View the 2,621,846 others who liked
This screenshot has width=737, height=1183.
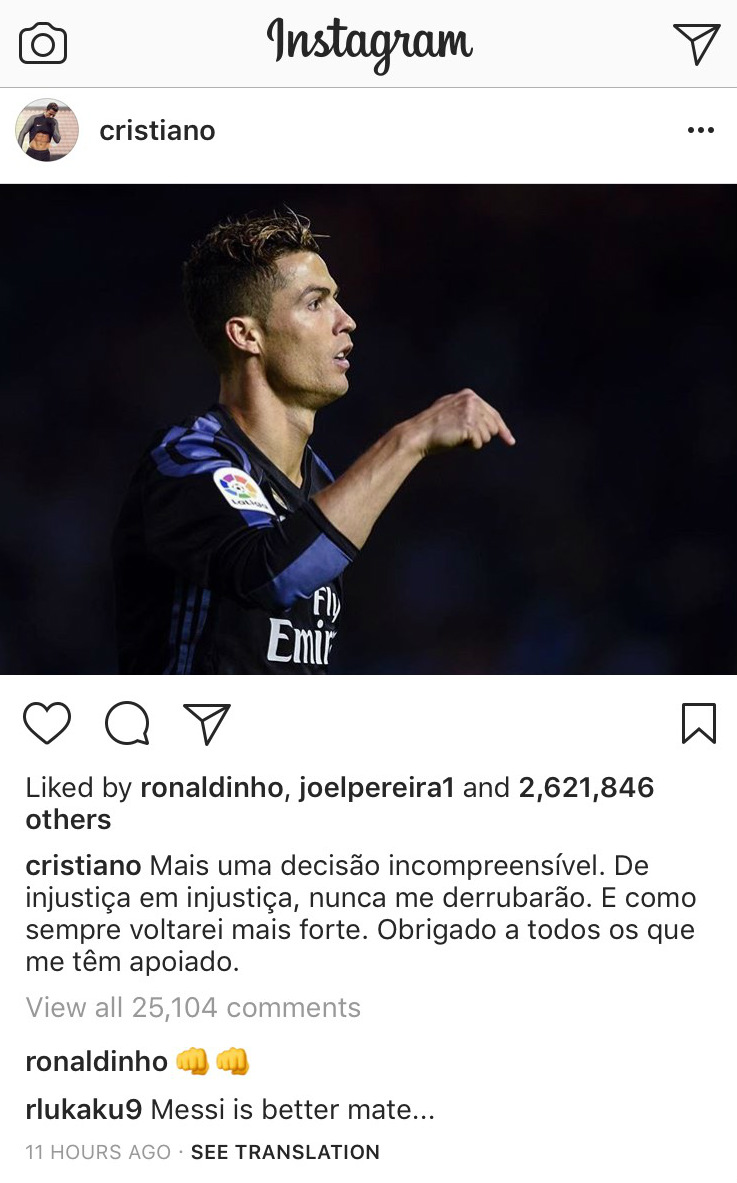(x=585, y=788)
